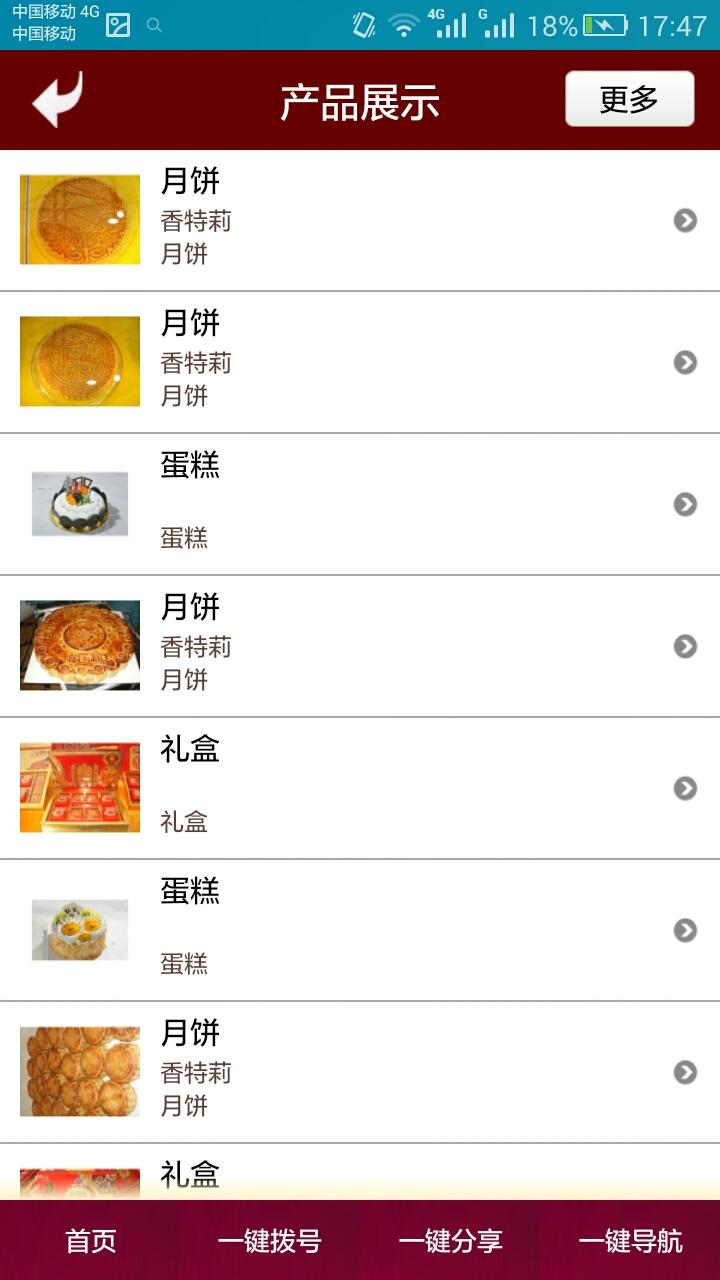
Task: Tap the 一键拨号 dial icon
Action: pyautogui.click(x=270, y=1241)
